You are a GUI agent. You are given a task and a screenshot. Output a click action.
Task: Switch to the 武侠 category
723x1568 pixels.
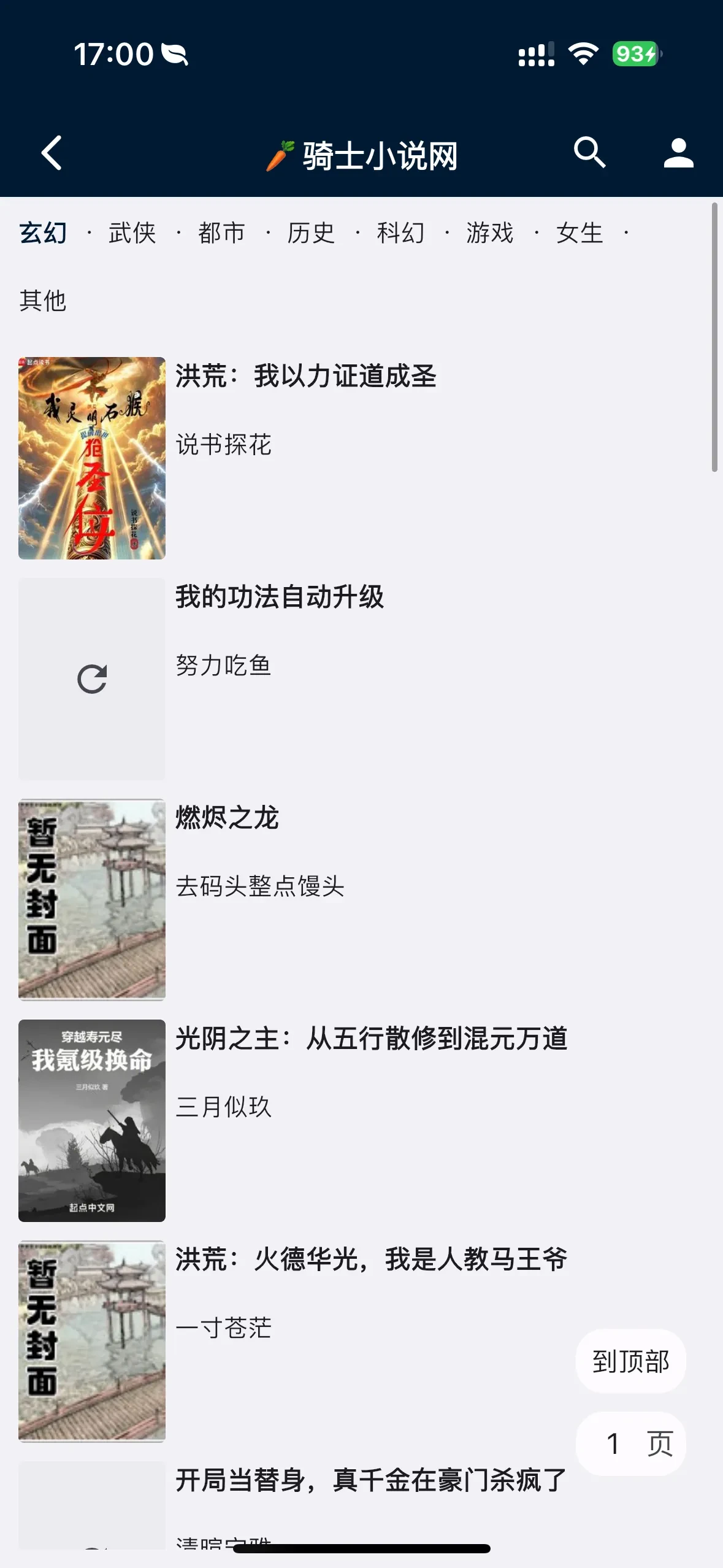132,233
